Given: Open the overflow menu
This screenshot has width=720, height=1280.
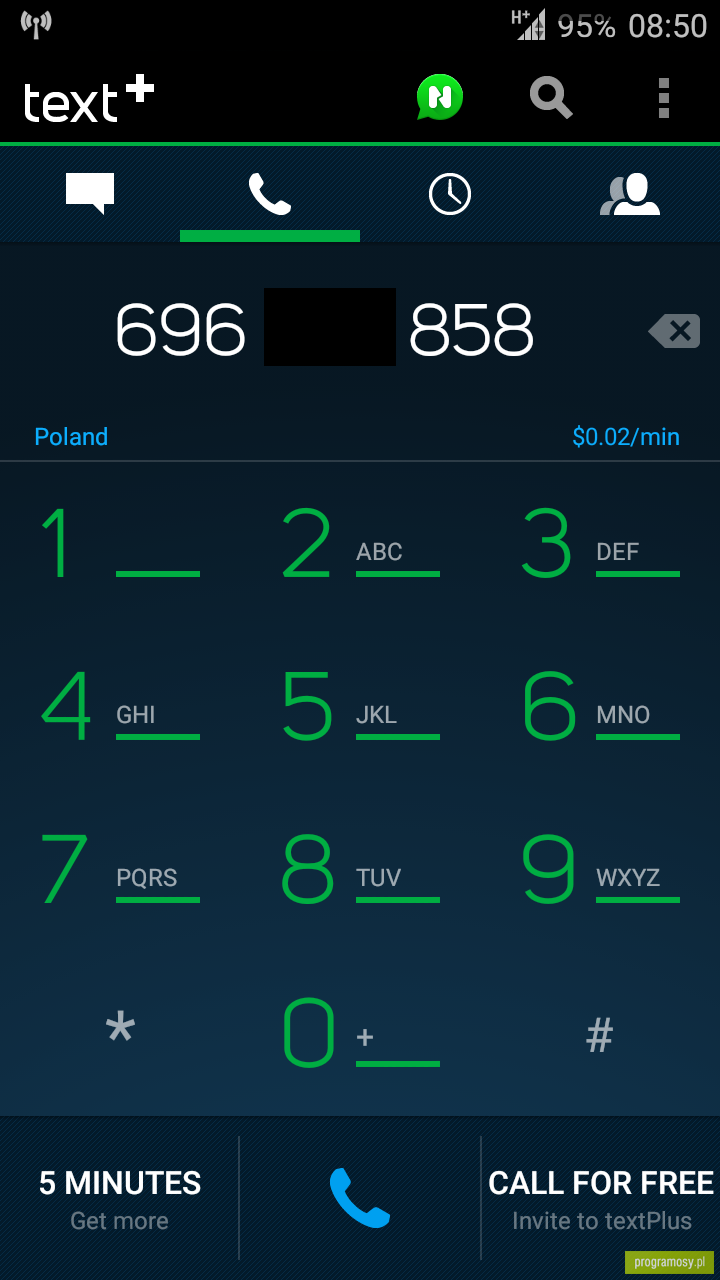Looking at the screenshot, I should [x=664, y=98].
